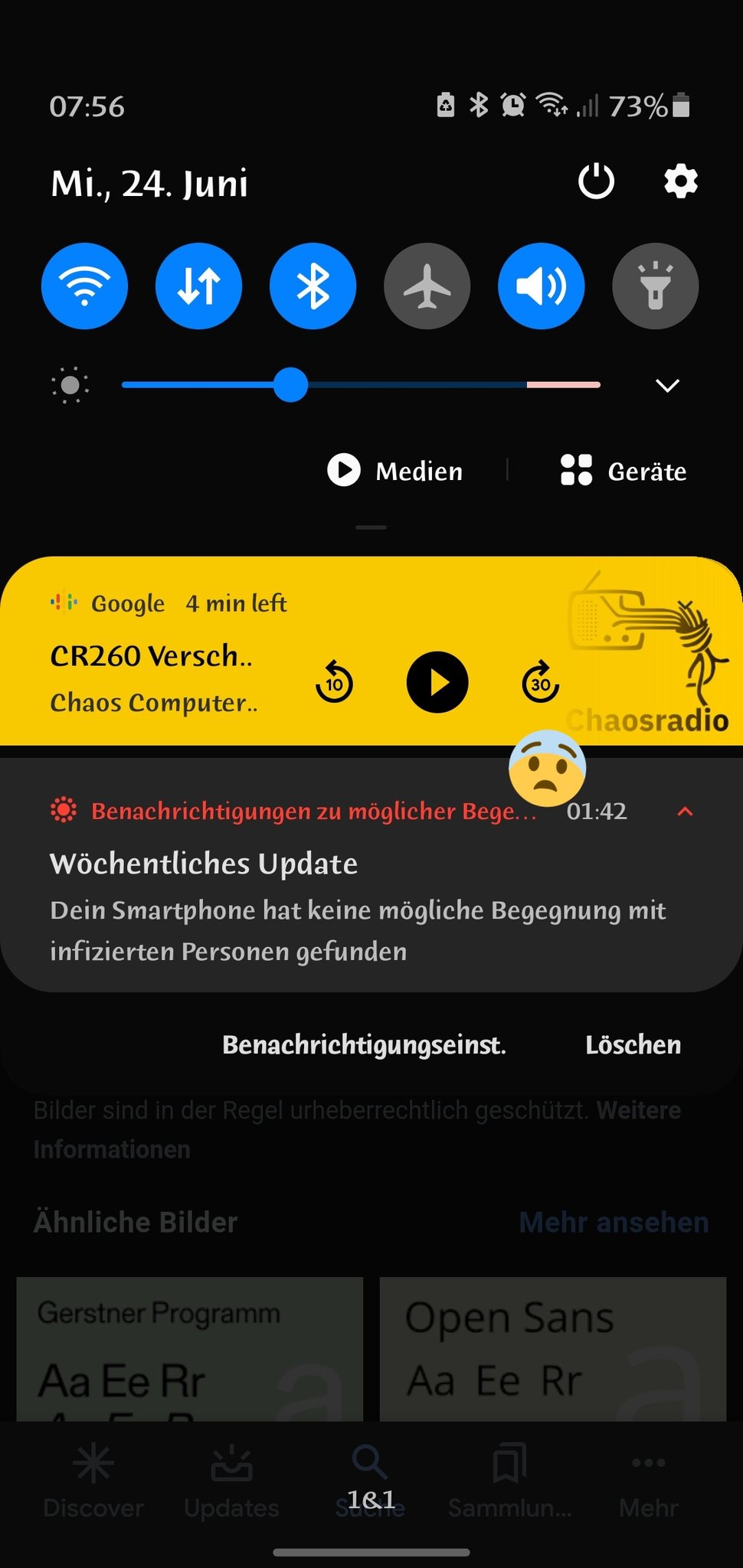This screenshot has width=743, height=1568.
Task: Disable mobile data toggle
Action: click(198, 286)
